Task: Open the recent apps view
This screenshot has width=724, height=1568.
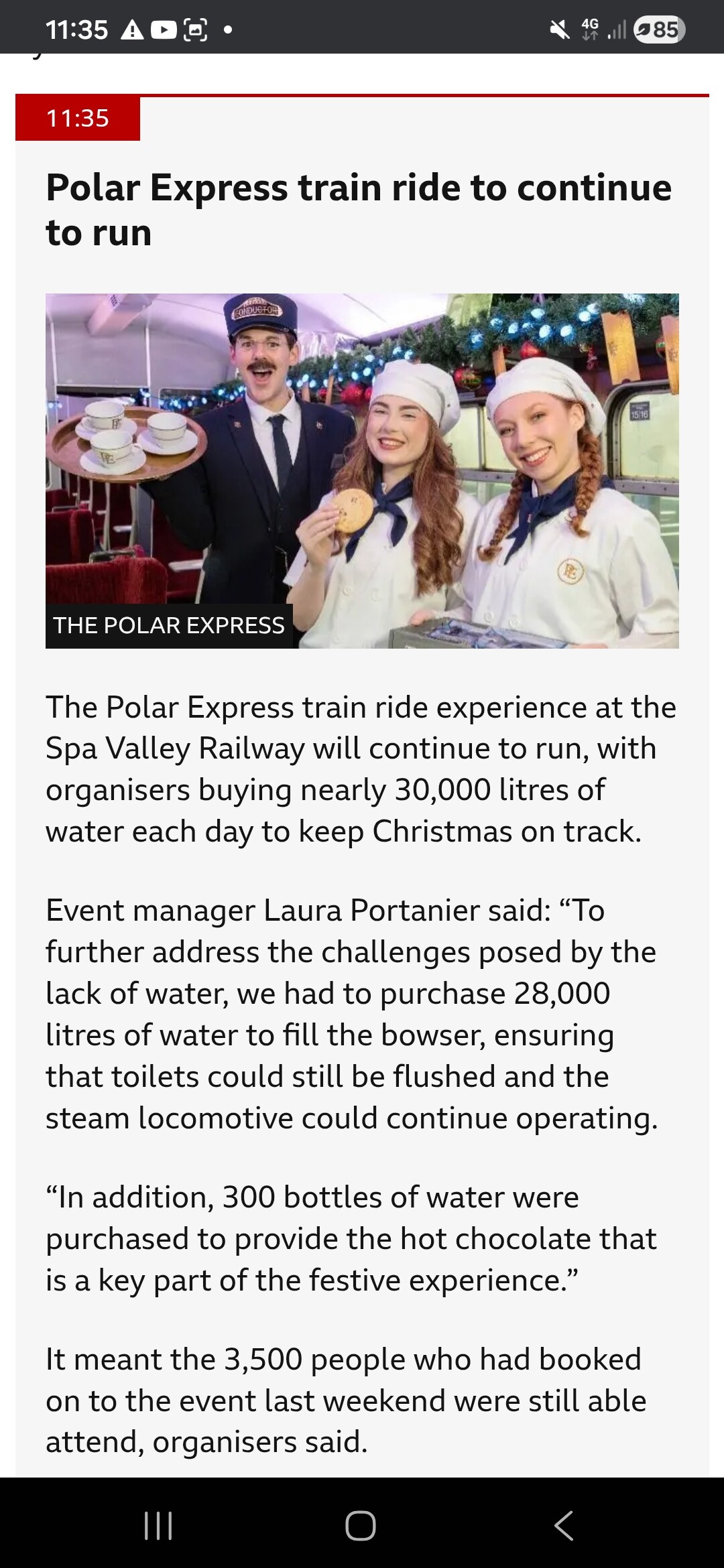Action: tap(159, 1526)
